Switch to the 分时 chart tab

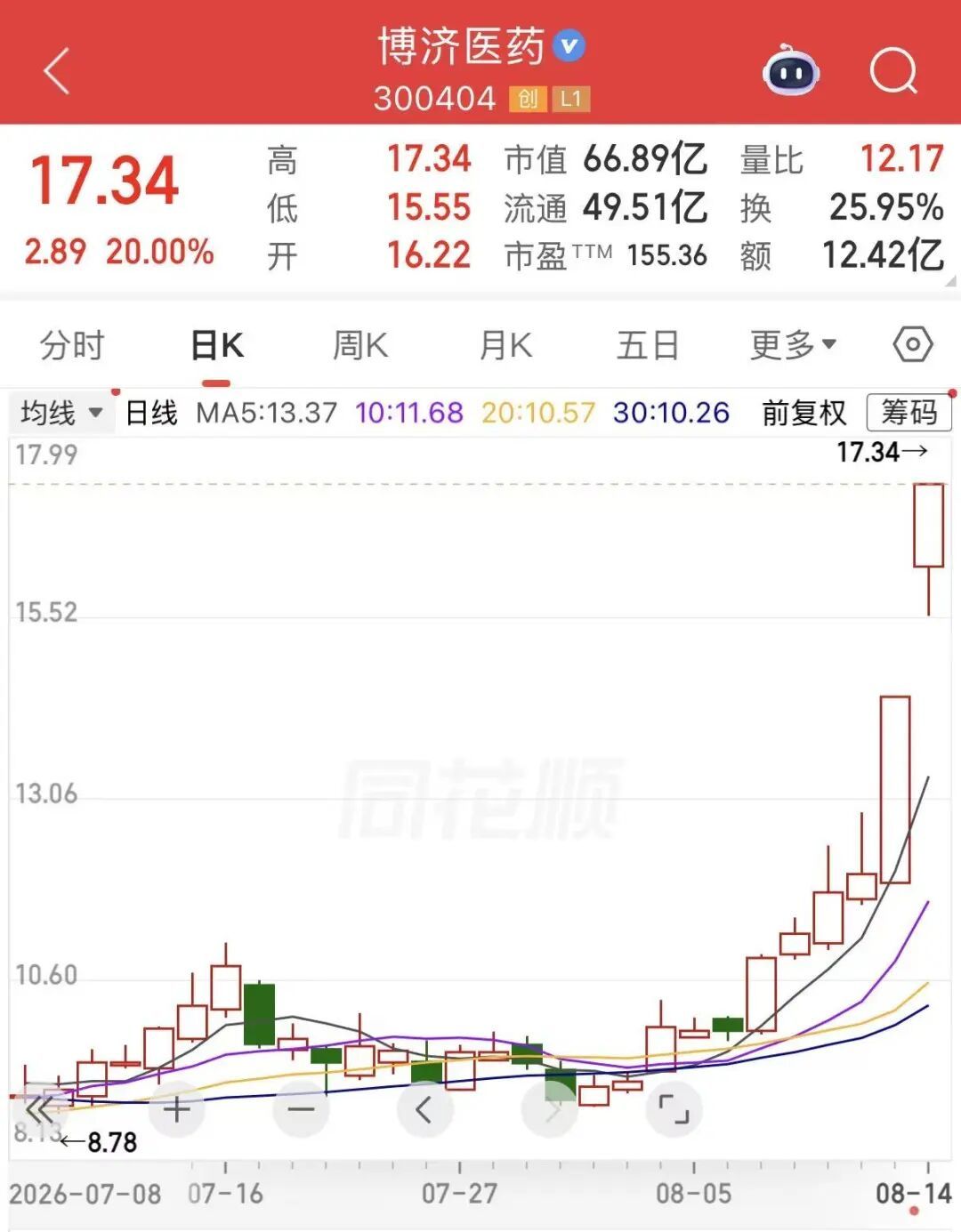click(x=72, y=345)
